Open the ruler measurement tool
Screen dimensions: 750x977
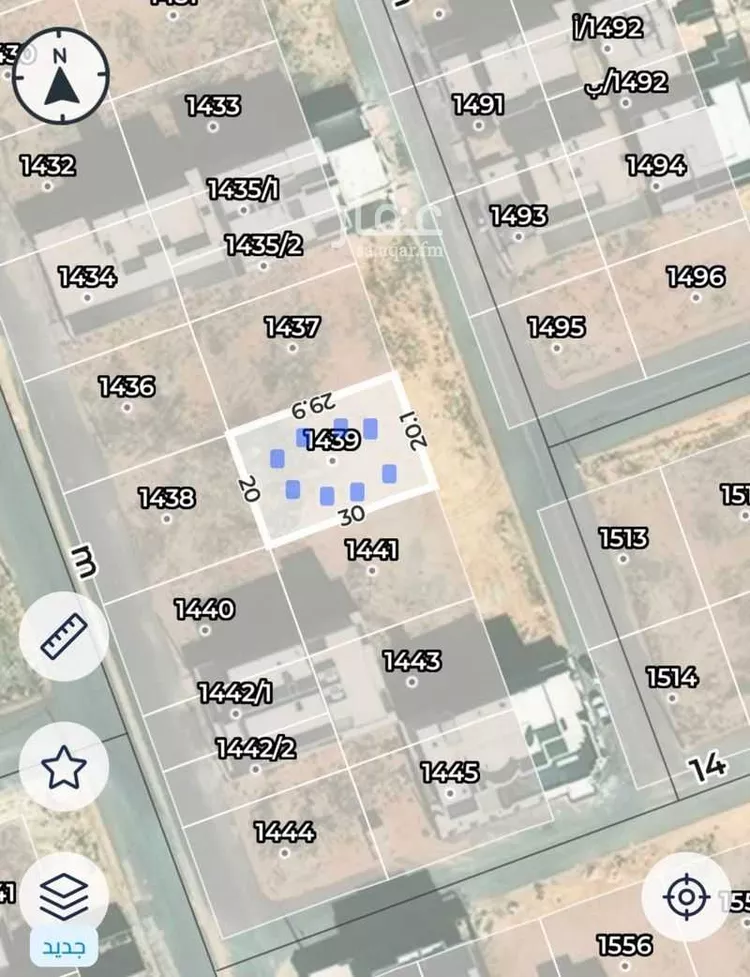[x=64, y=636]
